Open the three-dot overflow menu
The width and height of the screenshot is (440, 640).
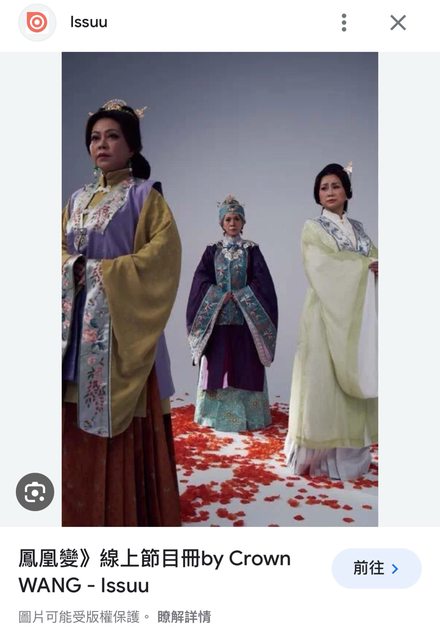click(344, 22)
